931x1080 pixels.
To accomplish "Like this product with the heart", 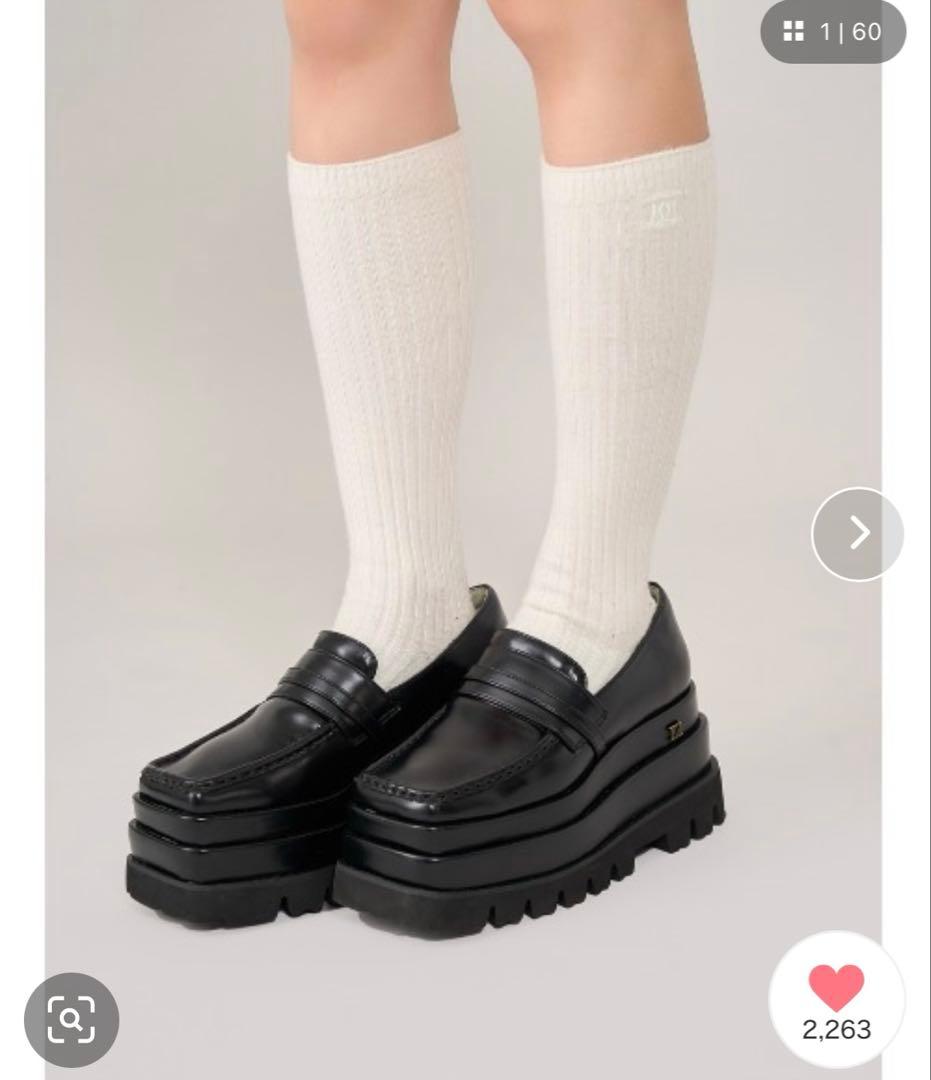I will (x=836, y=989).
